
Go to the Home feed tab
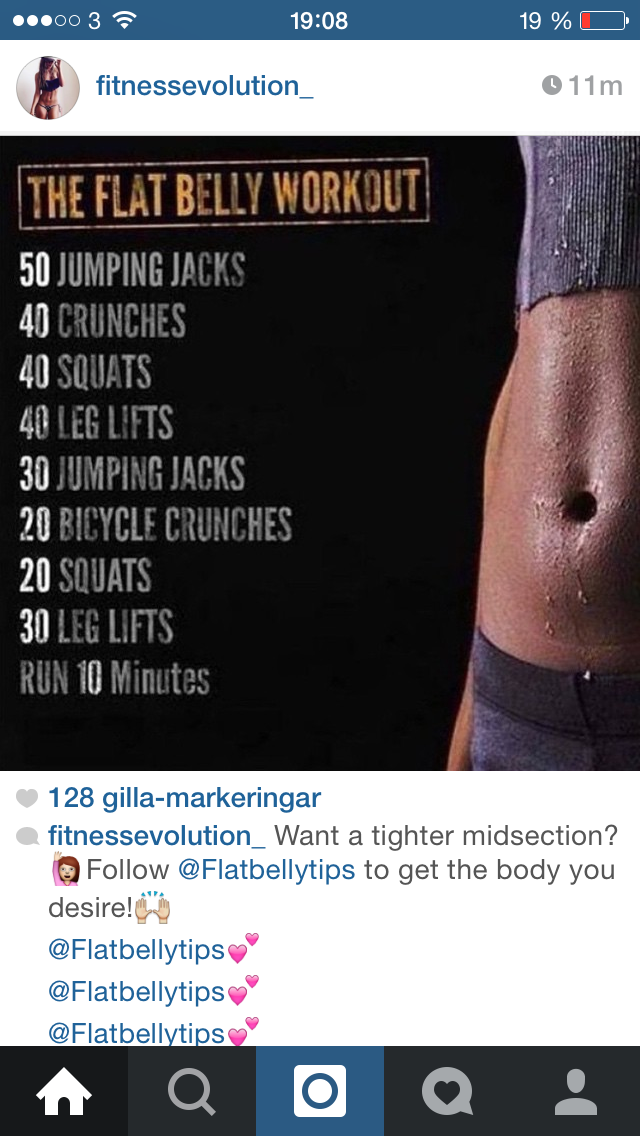64,1091
